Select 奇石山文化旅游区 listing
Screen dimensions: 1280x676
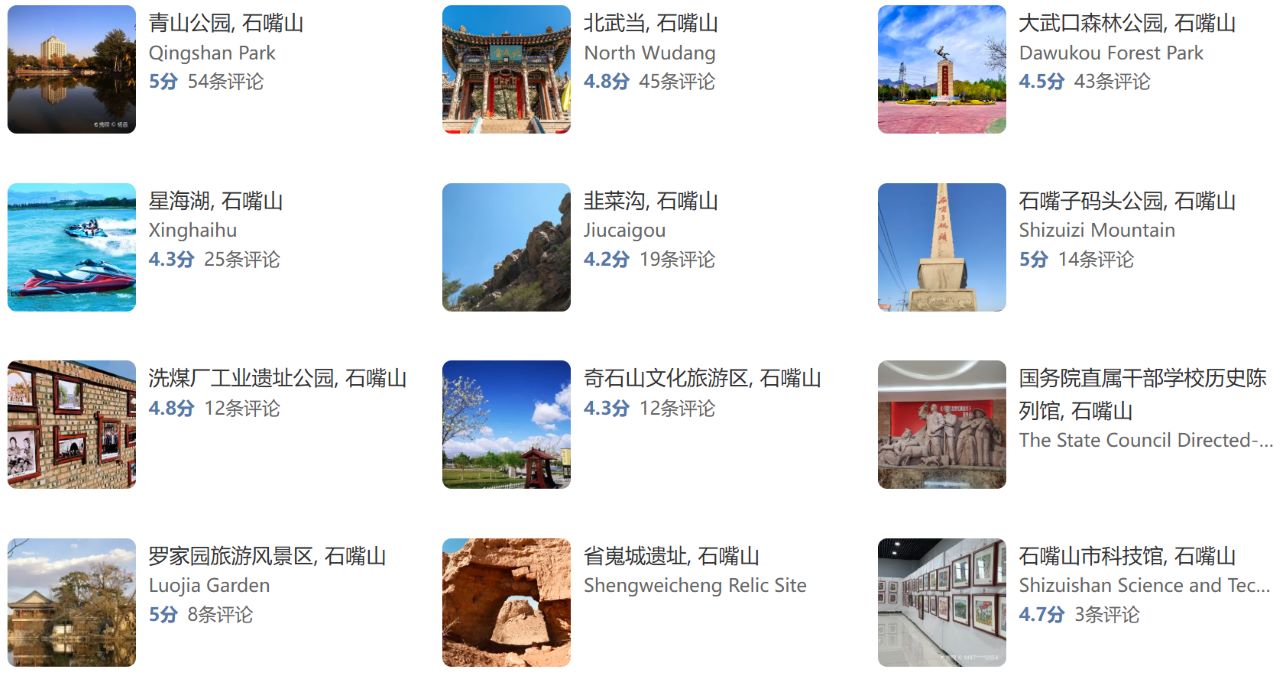pyautogui.click(x=702, y=379)
